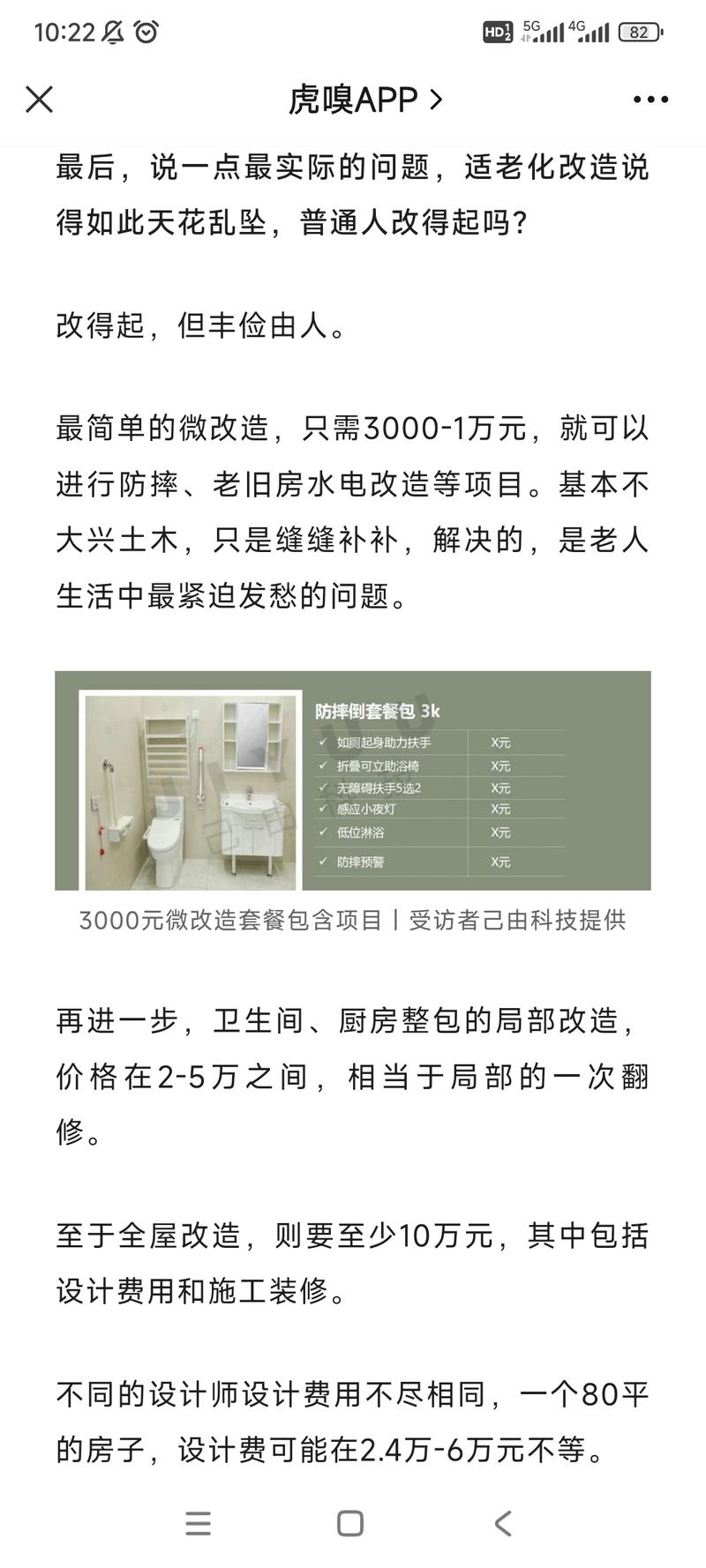Image resolution: width=706 pixels, height=1568 pixels.
Task: Go to the home screen
Action: (x=350, y=1523)
